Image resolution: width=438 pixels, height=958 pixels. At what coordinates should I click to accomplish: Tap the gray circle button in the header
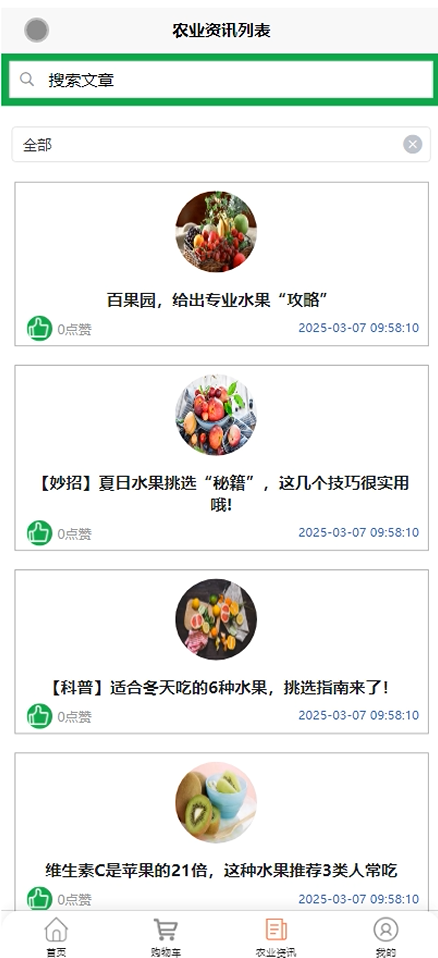tap(37, 30)
